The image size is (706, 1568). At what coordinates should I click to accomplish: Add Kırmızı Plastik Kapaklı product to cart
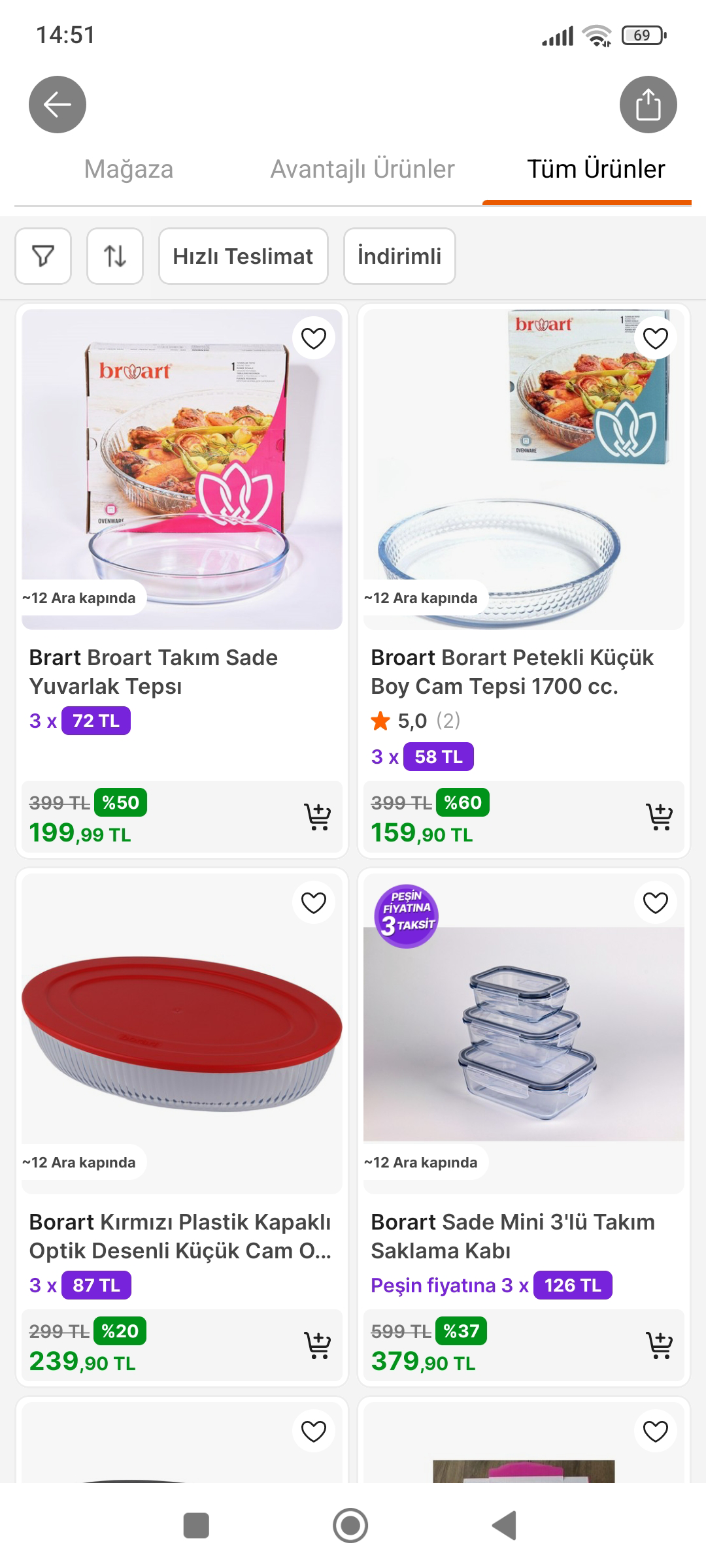pyautogui.click(x=317, y=1345)
